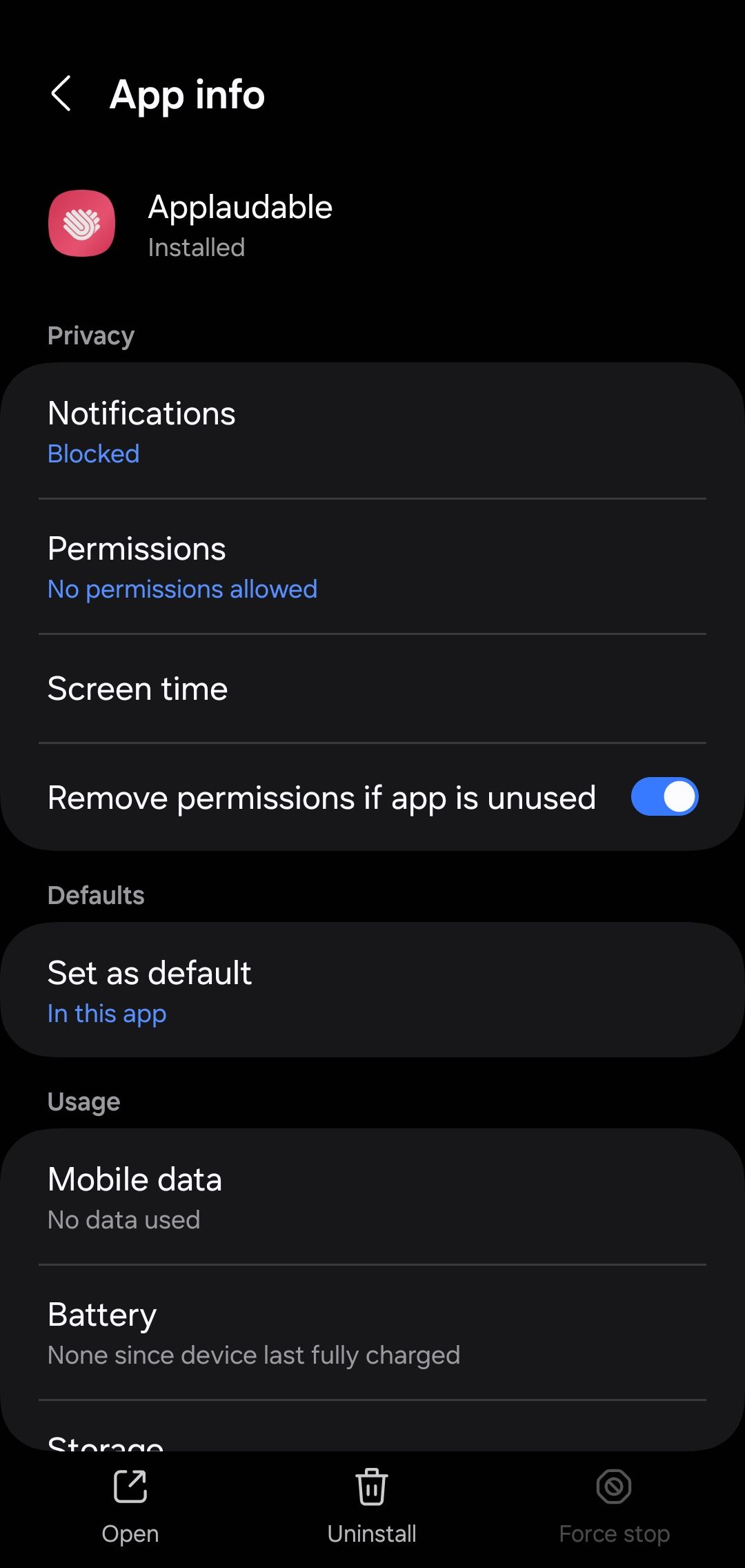Open the Permissions row
The height and width of the screenshot is (1568, 745).
[372, 567]
